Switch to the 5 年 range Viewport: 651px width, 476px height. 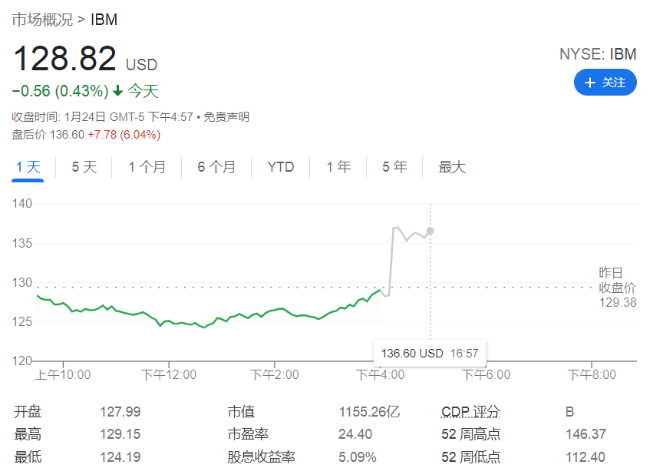click(x=394, y=167)
